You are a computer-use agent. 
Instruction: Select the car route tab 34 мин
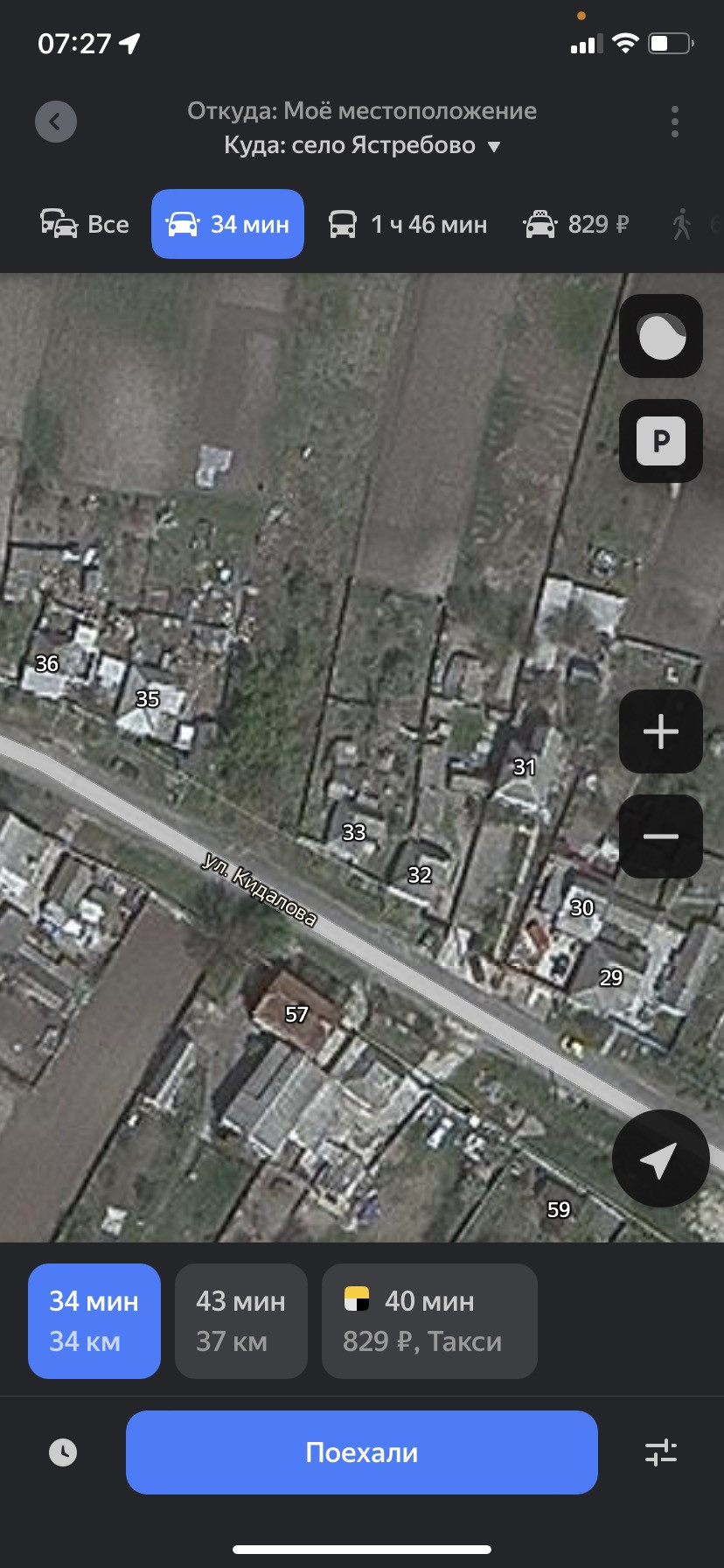point(227,224)
